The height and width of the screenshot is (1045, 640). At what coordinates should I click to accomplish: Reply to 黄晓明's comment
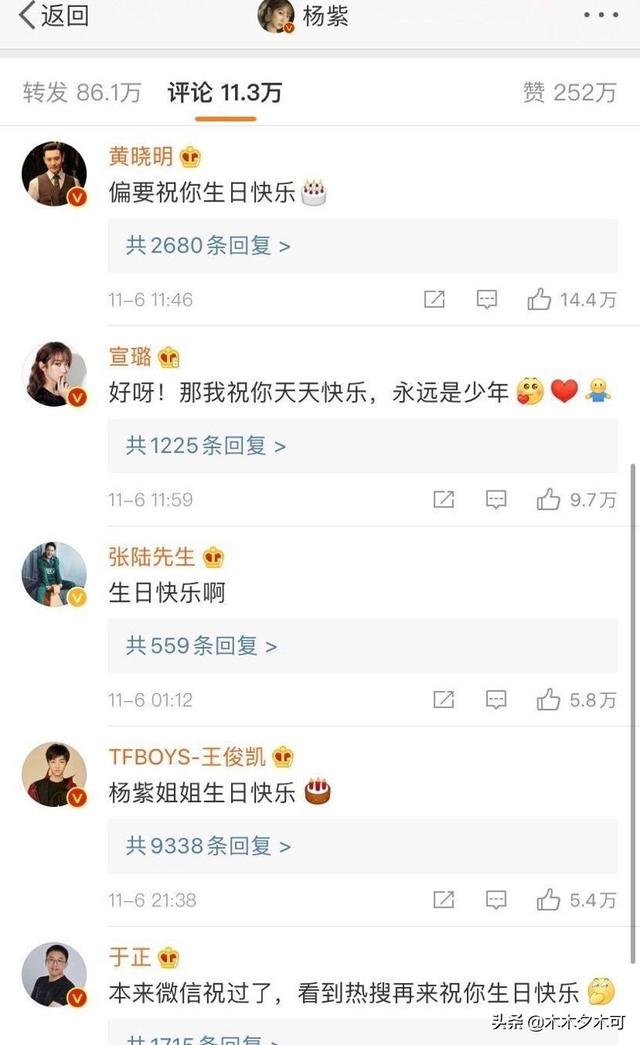(x=487, y=299)
